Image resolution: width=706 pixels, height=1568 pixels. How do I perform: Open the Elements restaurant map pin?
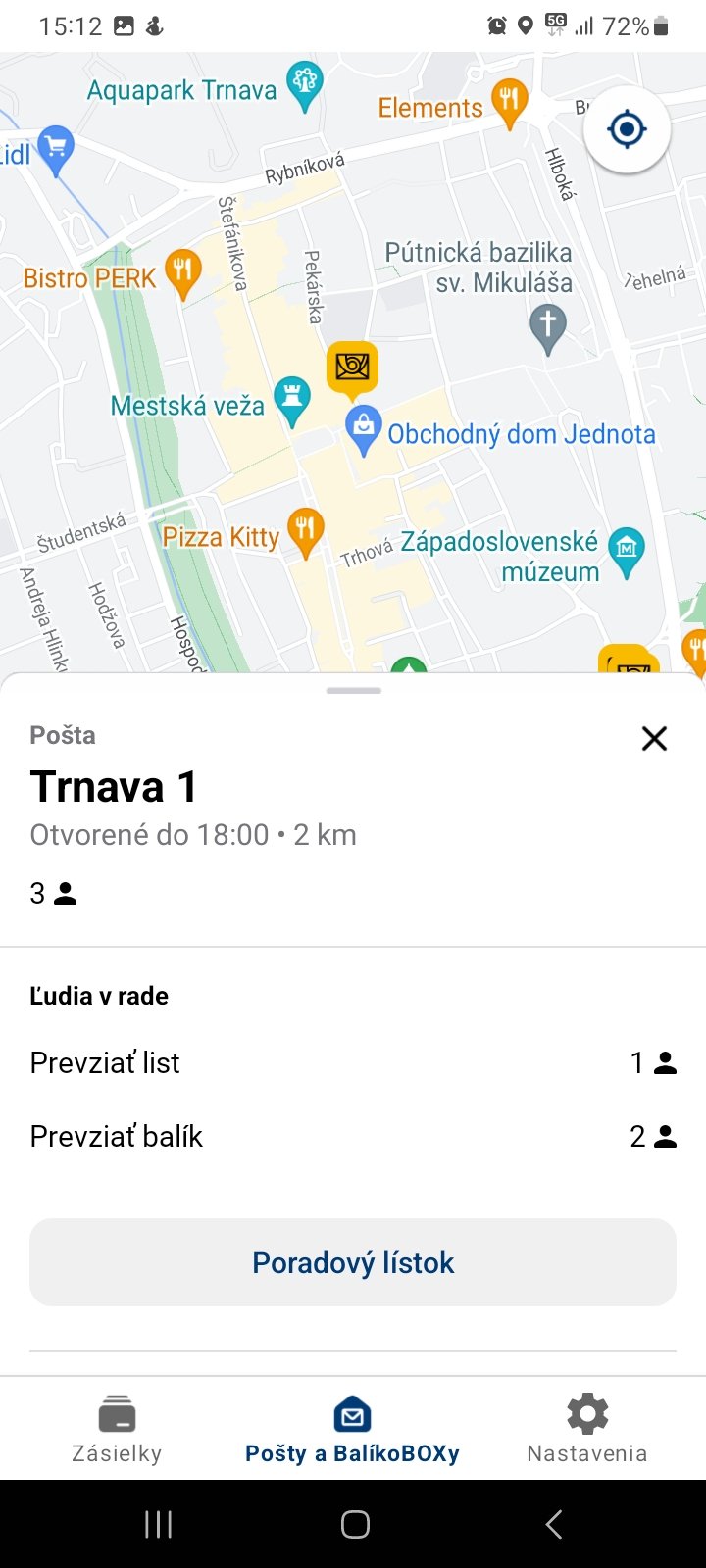tap(509, 102)
